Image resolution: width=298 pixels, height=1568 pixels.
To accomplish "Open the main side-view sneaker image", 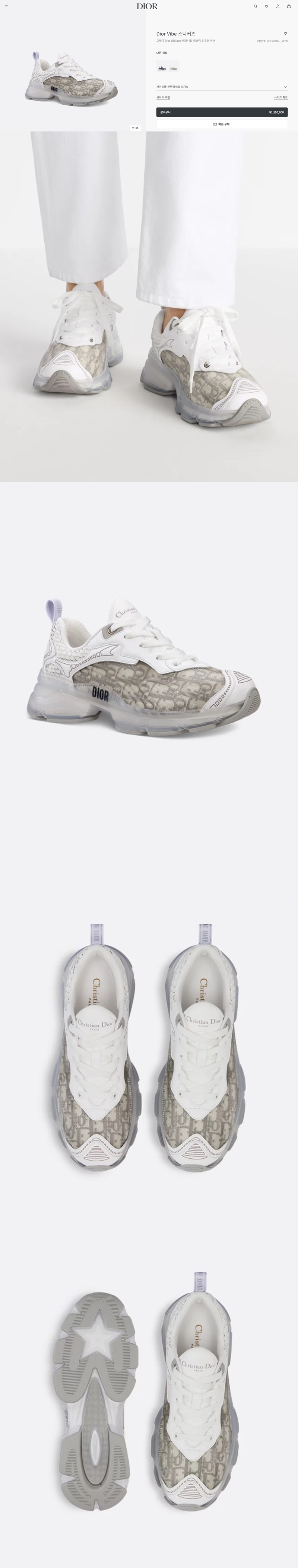I will point(73,76).
